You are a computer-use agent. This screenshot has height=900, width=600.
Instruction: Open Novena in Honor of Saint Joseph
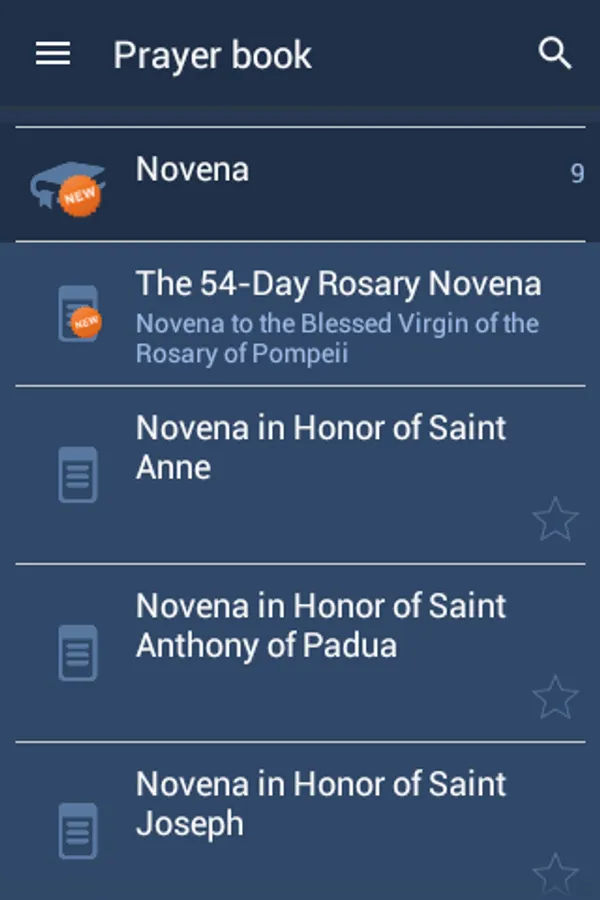(320, 804)
